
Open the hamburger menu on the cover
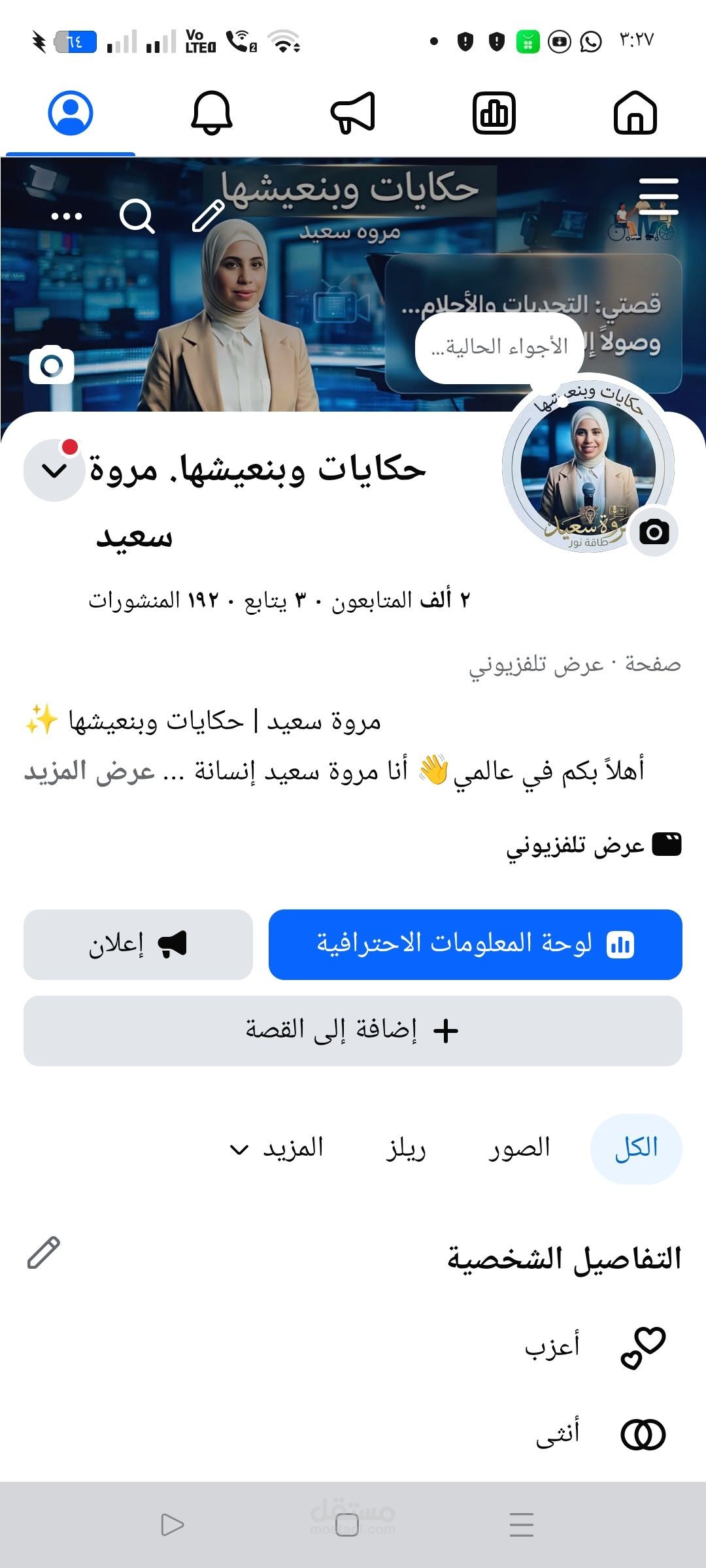point(658,196)
